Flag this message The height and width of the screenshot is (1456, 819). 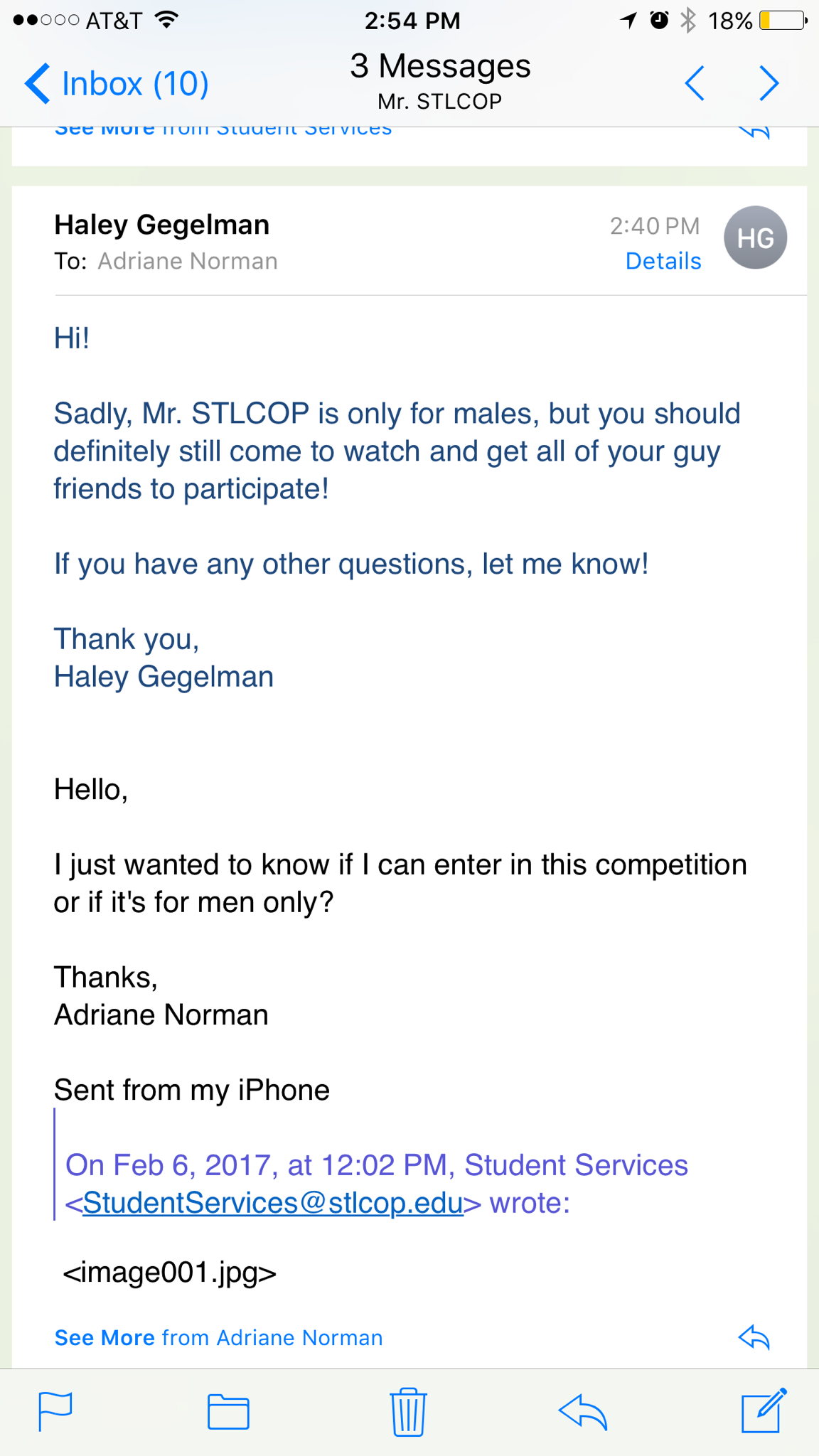click(x=55, y=1411)
